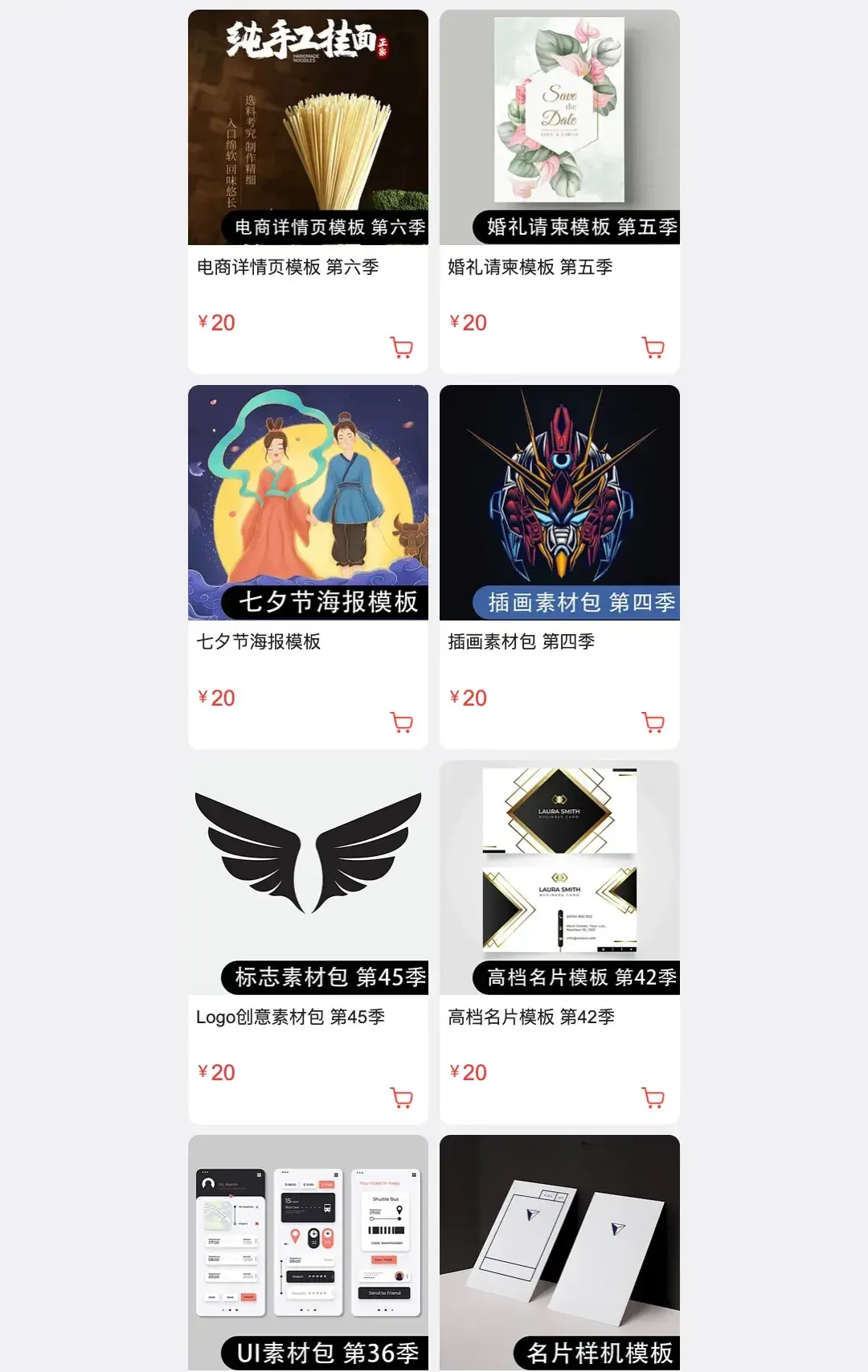View the 七夕节海报模板 product
The image size is (868, 1372).
tap(308, 502)
